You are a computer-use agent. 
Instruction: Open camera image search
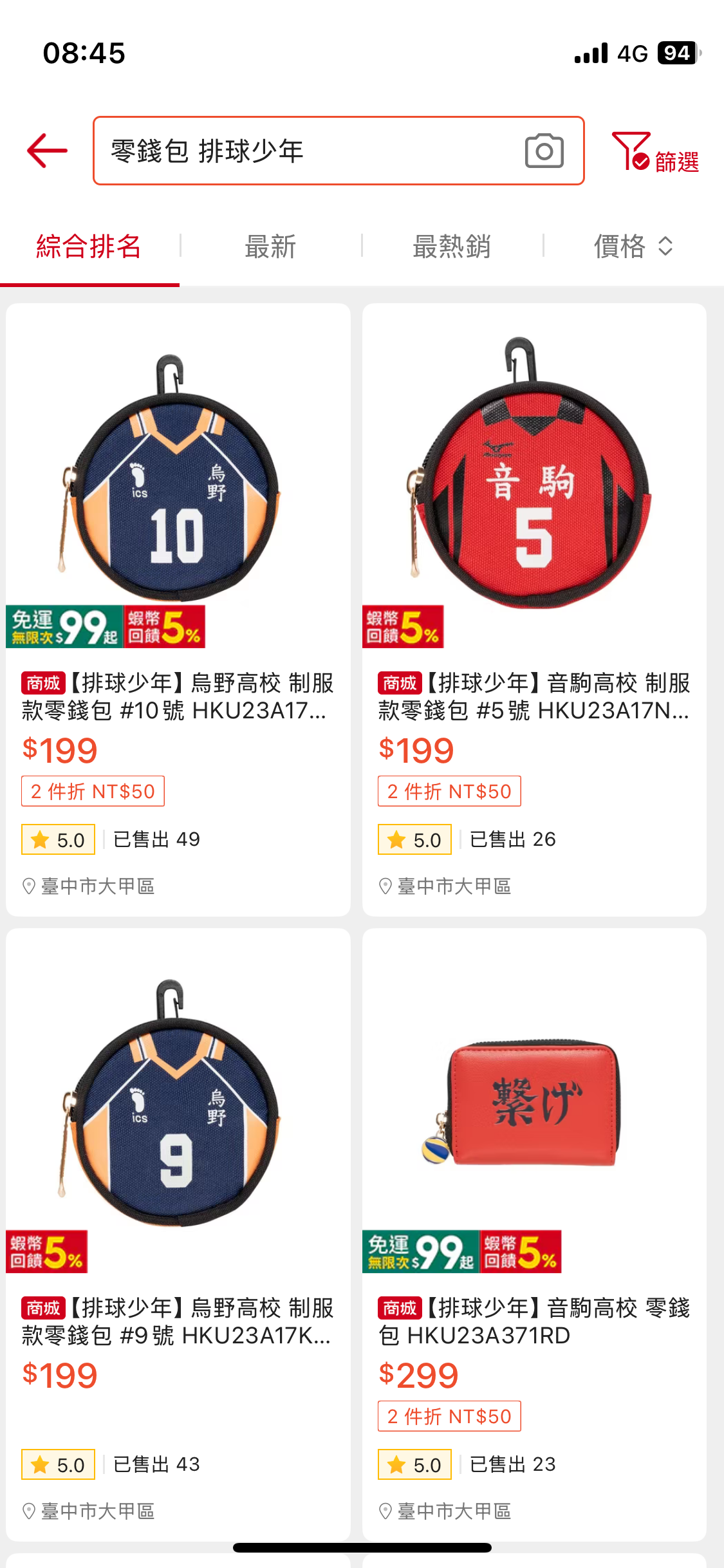coord(544,151)
